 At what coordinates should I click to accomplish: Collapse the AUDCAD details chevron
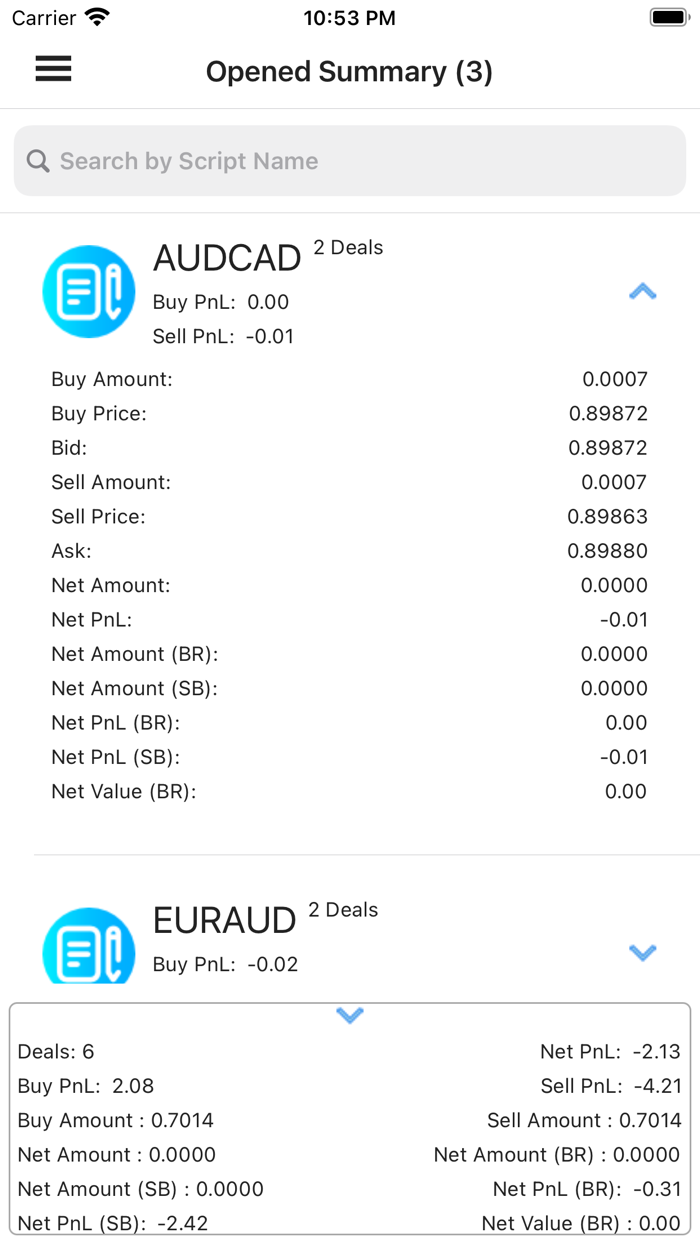pos(642,292)
